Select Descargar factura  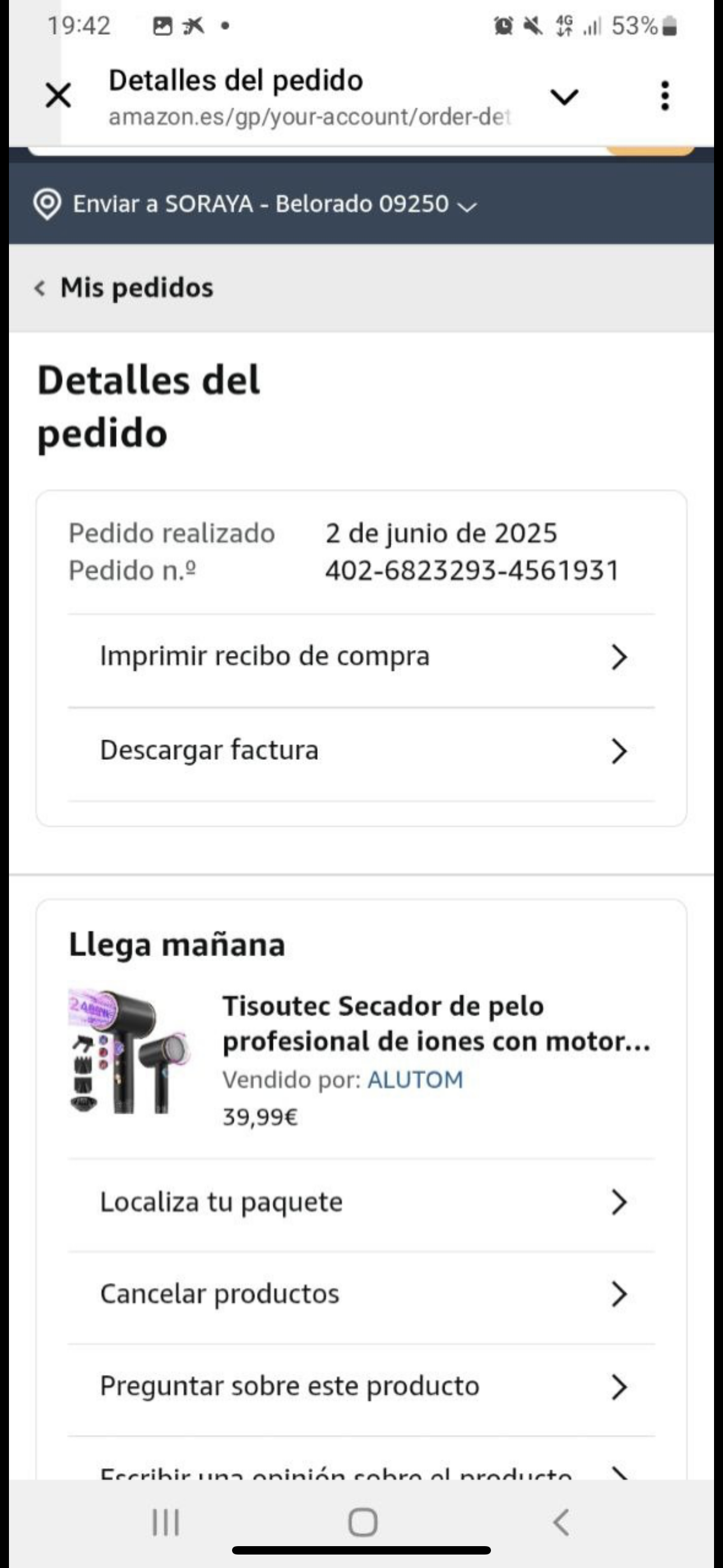pyautogui.click(x=361, y=750)
